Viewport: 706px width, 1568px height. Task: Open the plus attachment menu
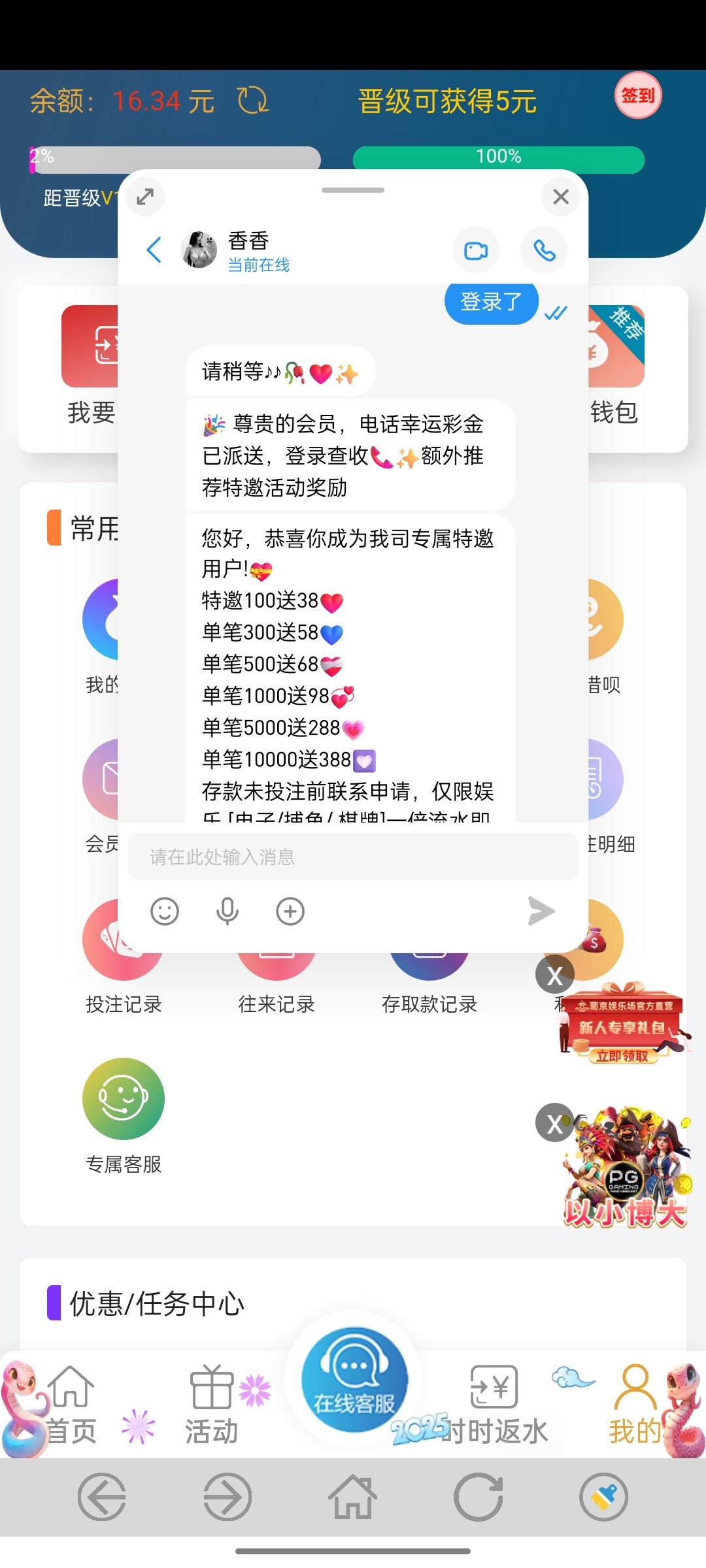pyautogui.click(x=290, y=911)
